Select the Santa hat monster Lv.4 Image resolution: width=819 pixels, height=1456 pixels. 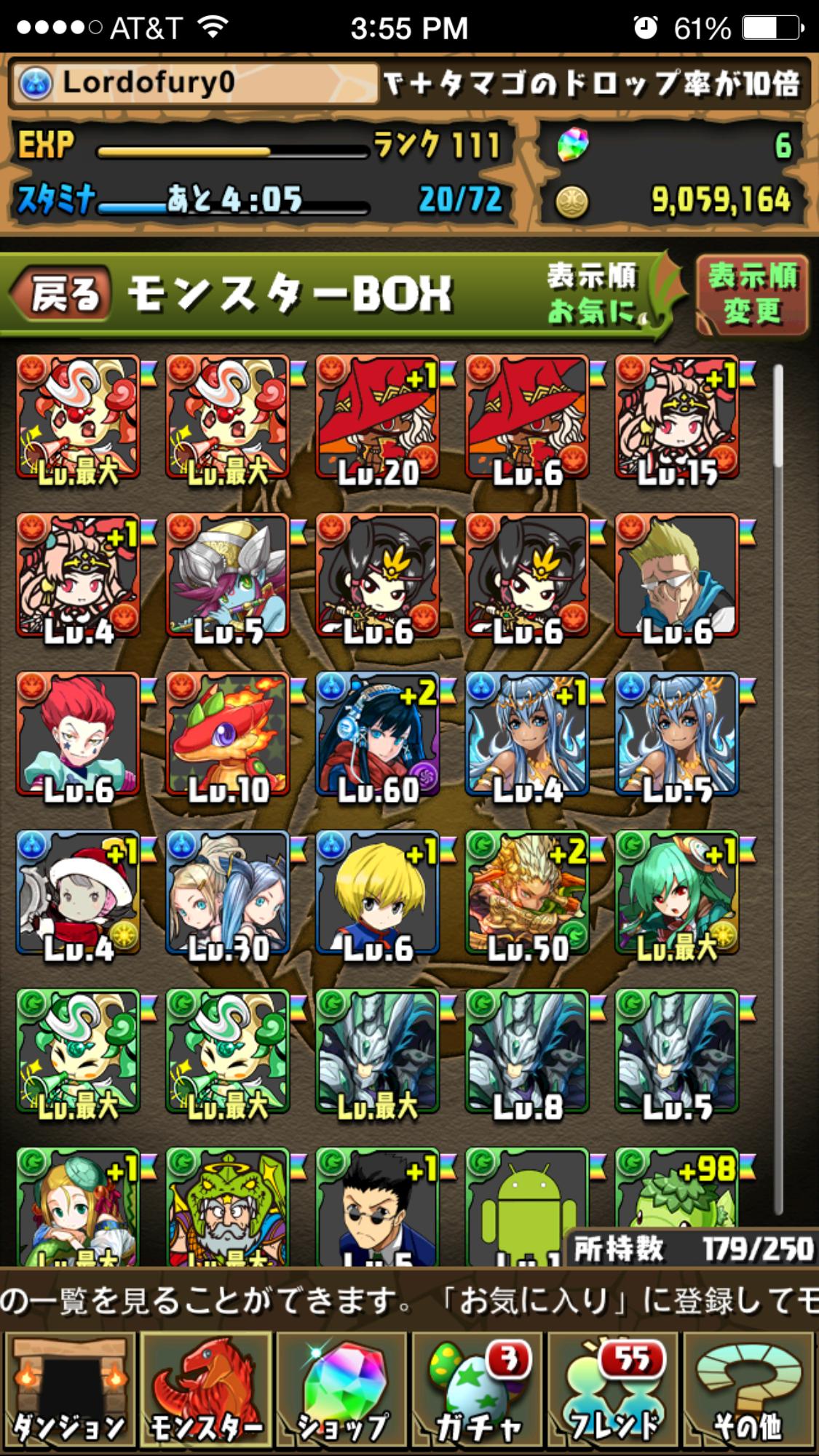(x=78, y=892)
